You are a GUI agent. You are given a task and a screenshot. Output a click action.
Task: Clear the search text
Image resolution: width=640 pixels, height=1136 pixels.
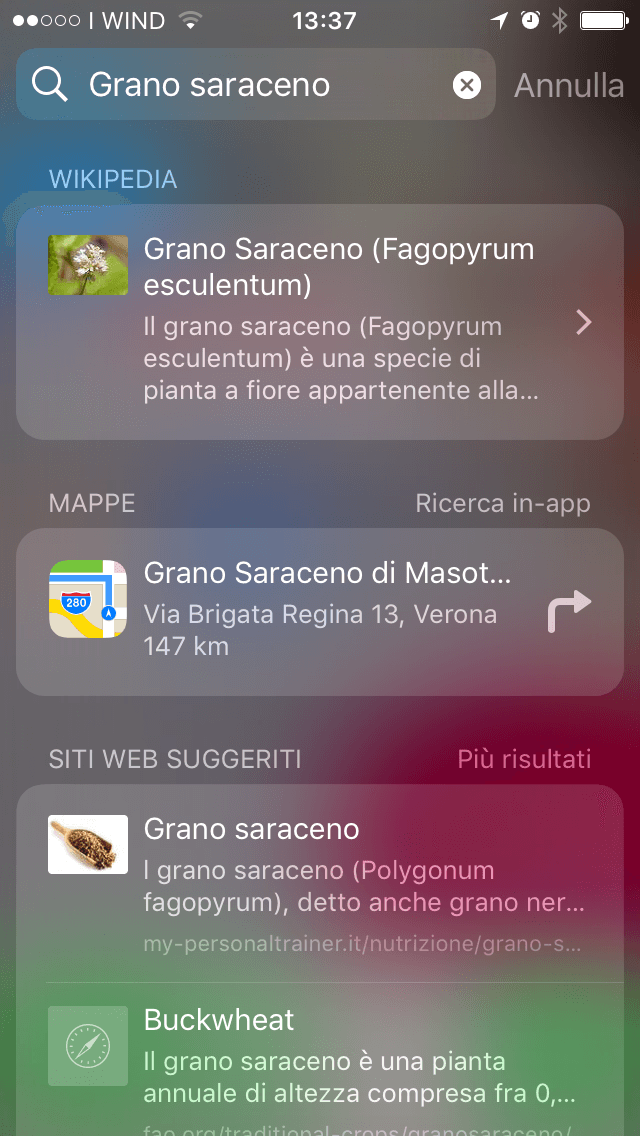point(467,85)
